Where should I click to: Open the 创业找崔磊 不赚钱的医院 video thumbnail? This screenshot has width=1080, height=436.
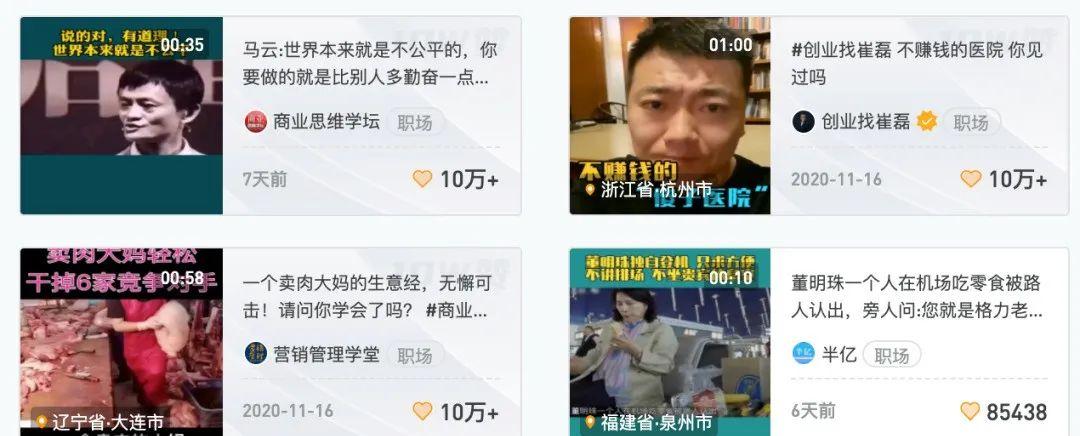tap(669, 115)
